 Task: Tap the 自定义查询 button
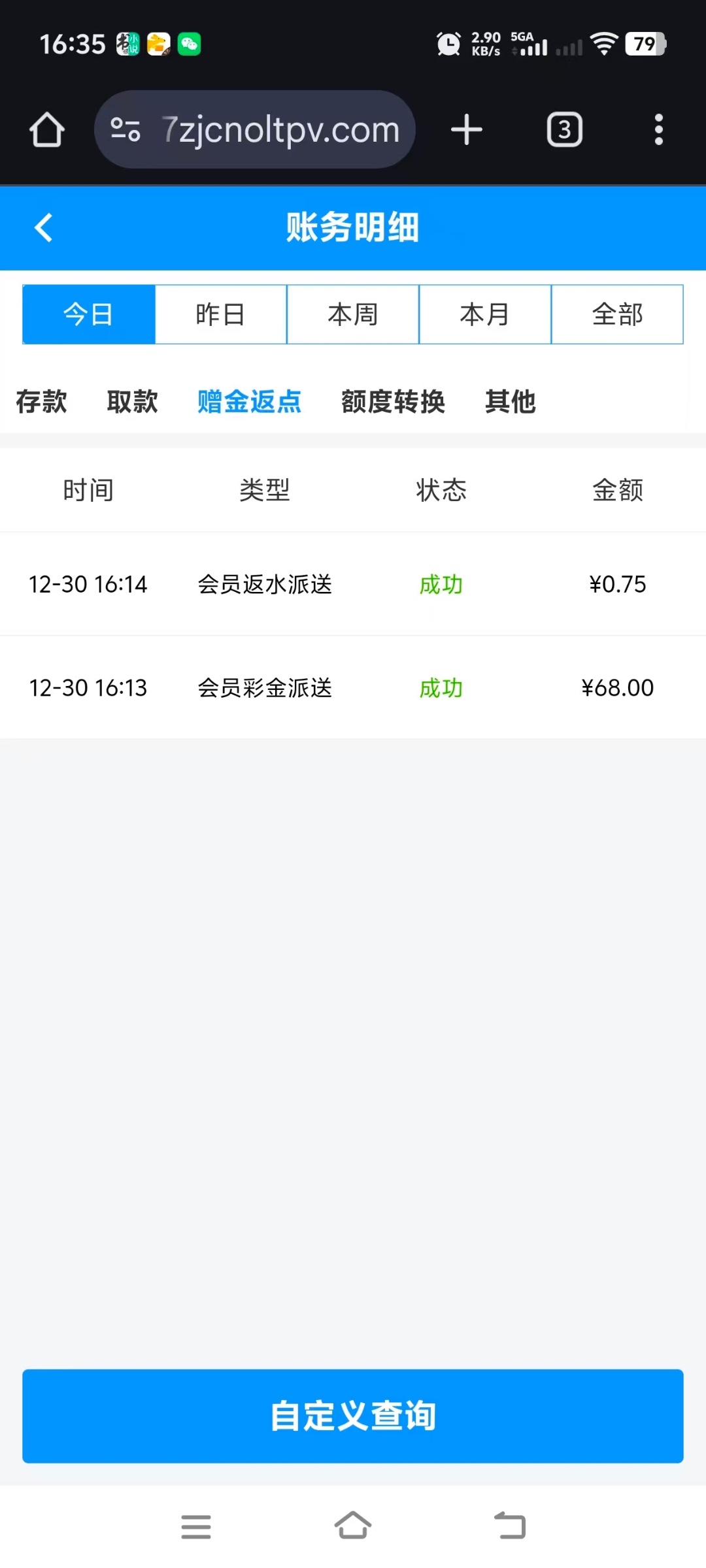pyautogui.click(x=353, y=1416)
